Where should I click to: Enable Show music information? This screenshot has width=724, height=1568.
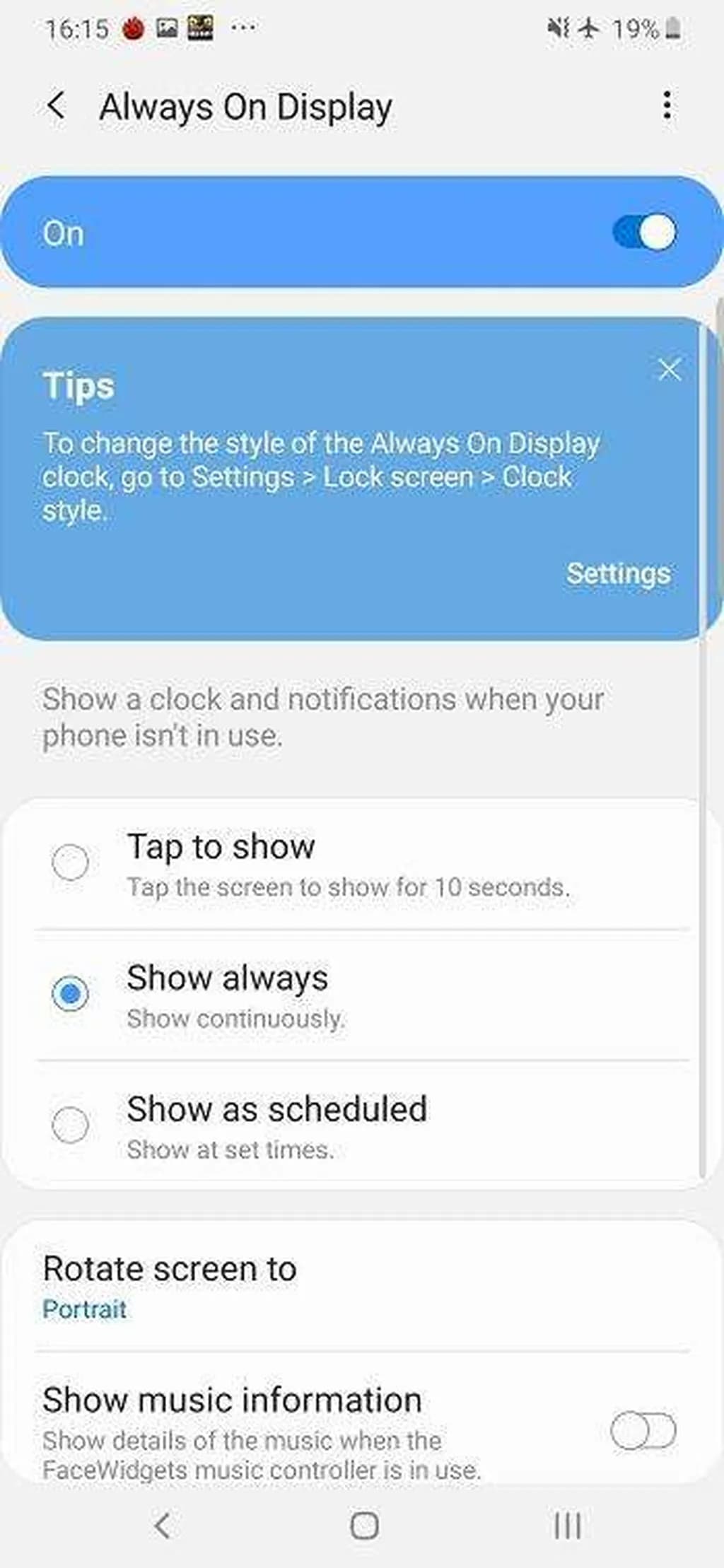(643, 1430)
